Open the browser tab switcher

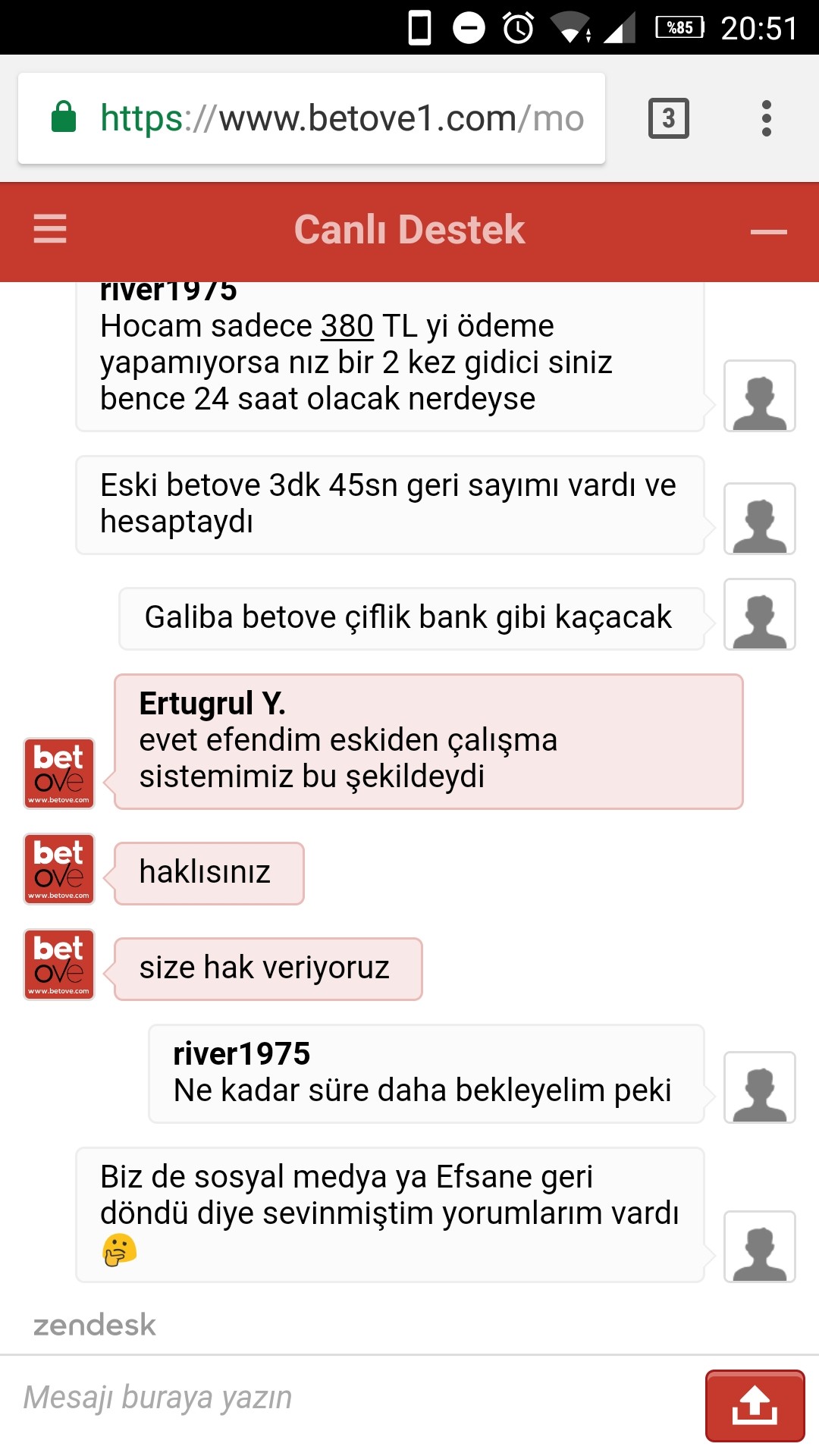[668, 118]
